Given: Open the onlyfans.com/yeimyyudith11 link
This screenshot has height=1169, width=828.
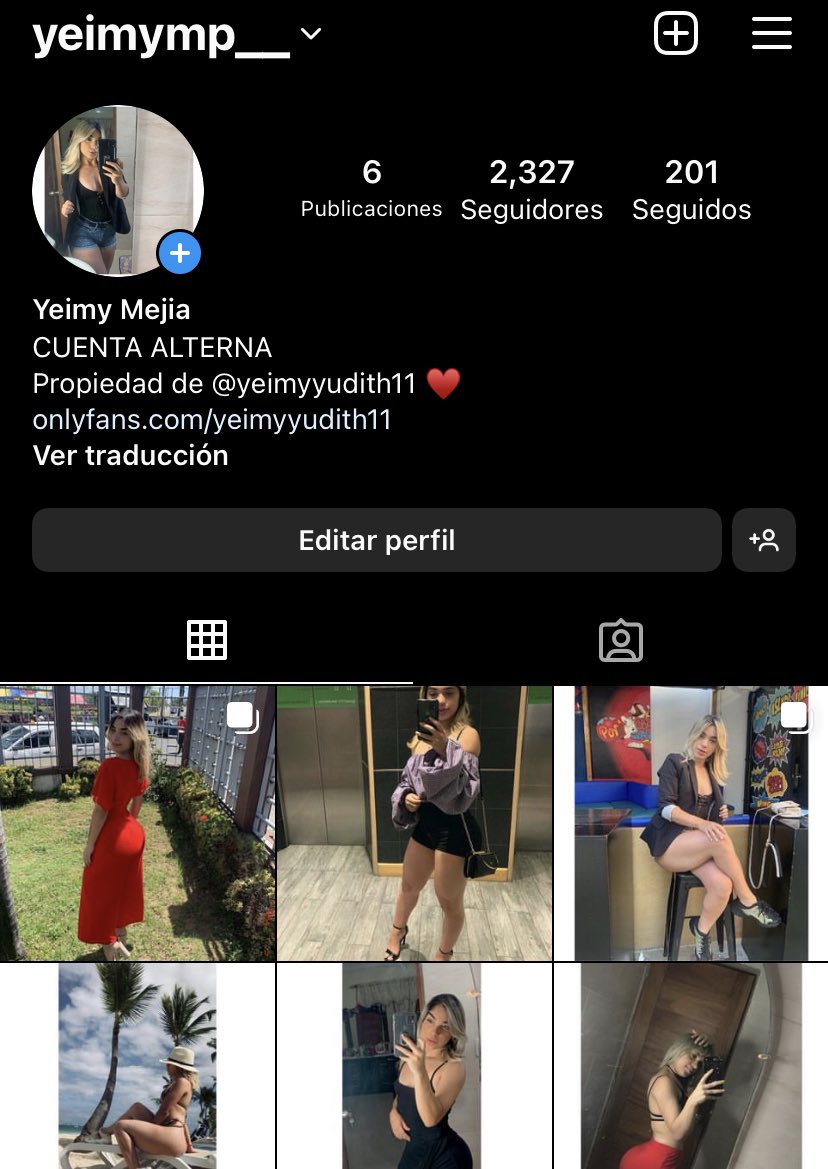Looking at the screenshot, I should click(x=212, y=419).
